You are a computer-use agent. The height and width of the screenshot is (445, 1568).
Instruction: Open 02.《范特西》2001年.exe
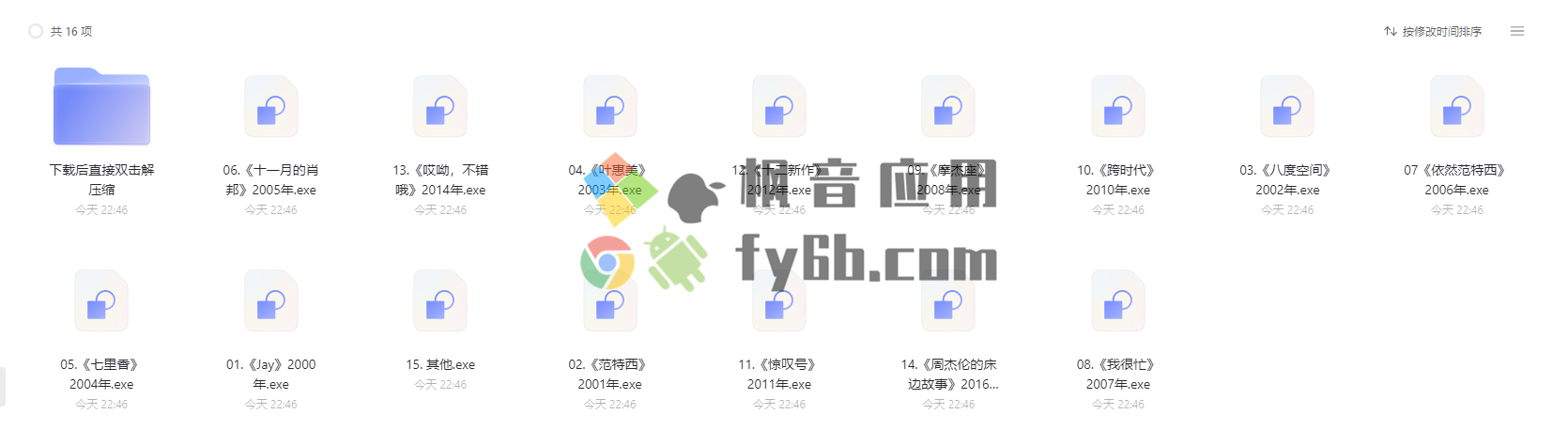610,302
